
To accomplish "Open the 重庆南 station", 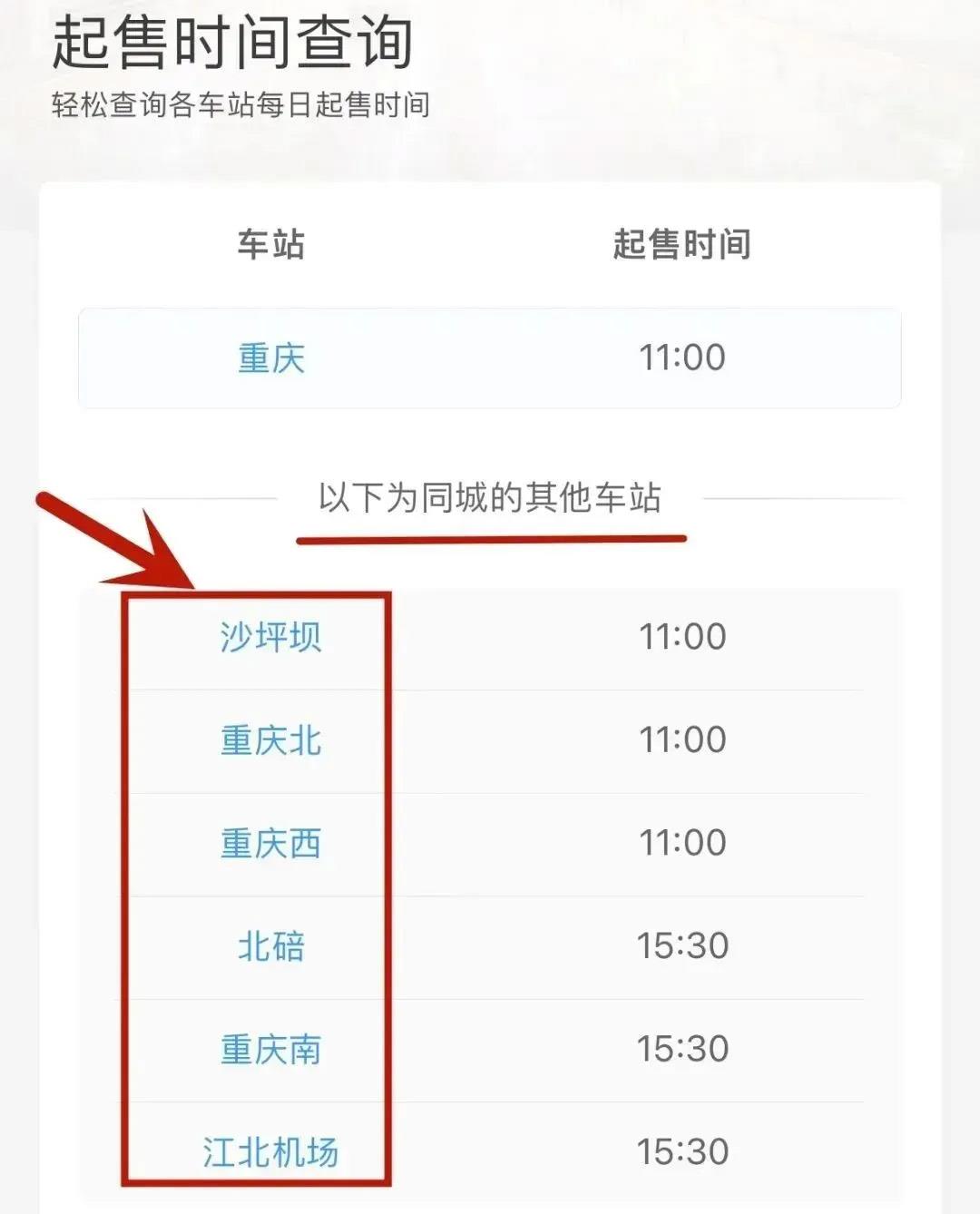I will coord(270,1050).
